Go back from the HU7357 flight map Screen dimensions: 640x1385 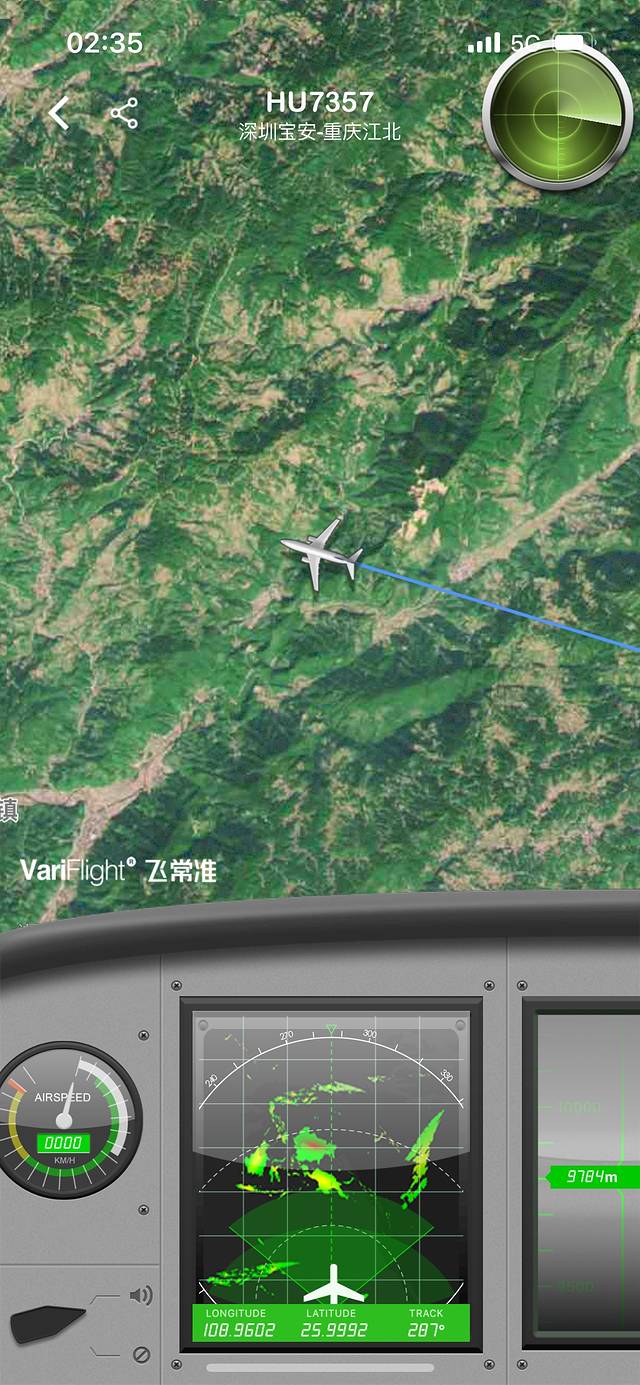(59, 114)
